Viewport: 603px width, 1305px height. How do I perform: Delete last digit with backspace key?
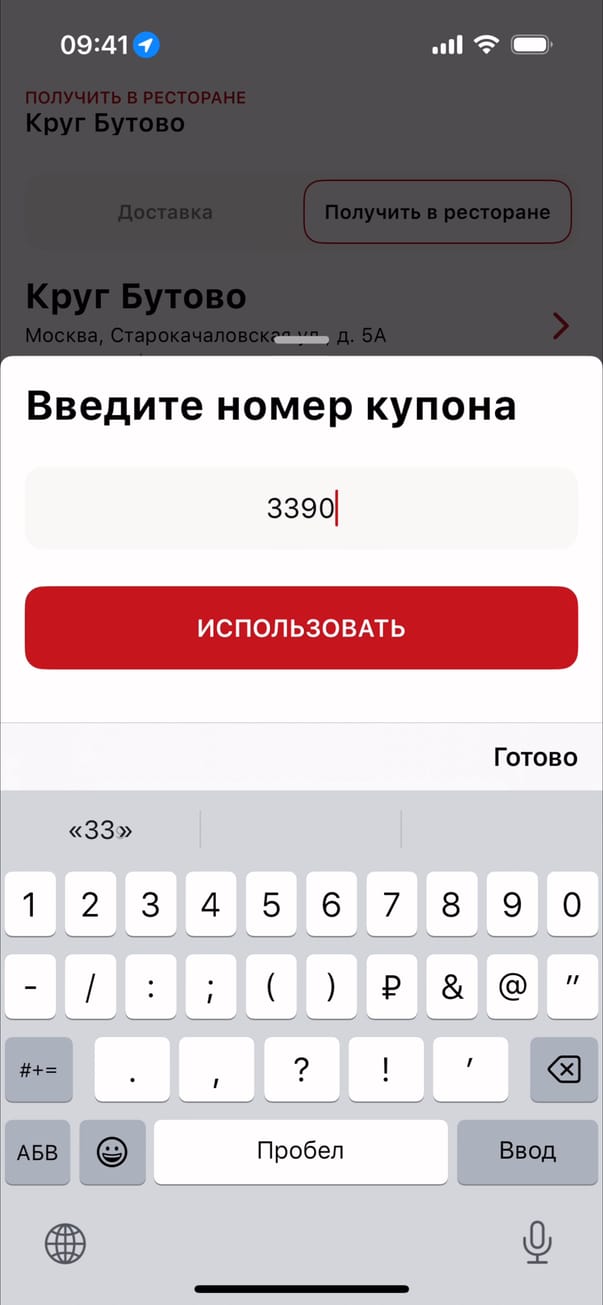[564, 1071]
